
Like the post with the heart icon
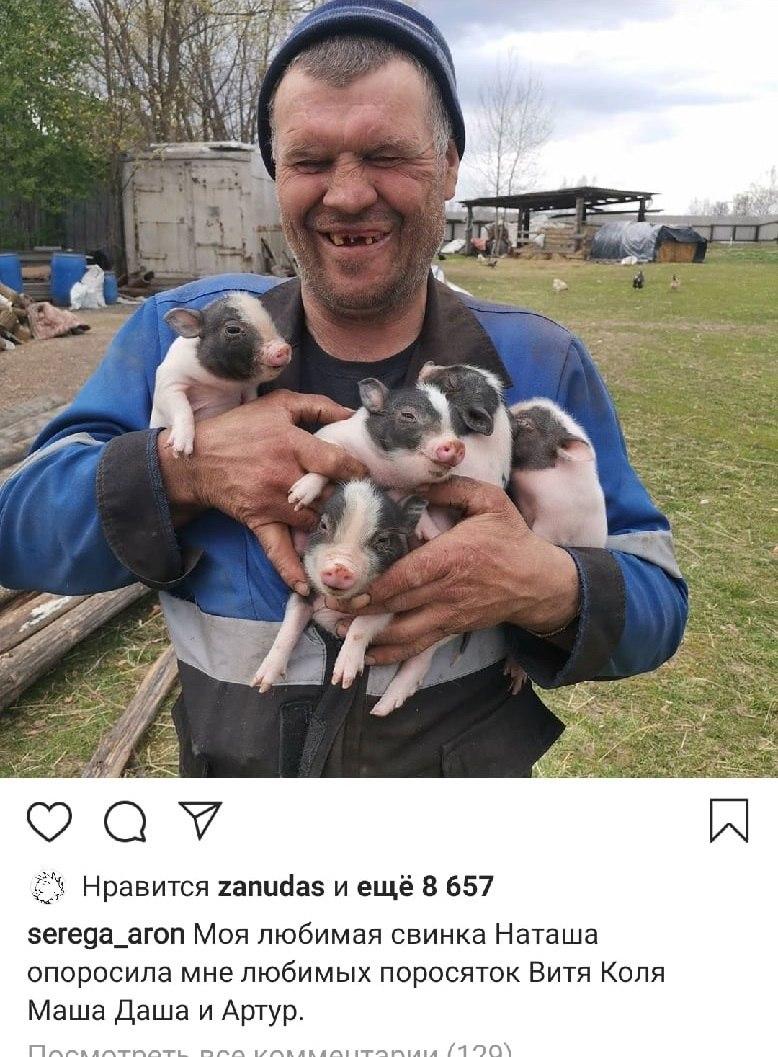click(49, 821)
